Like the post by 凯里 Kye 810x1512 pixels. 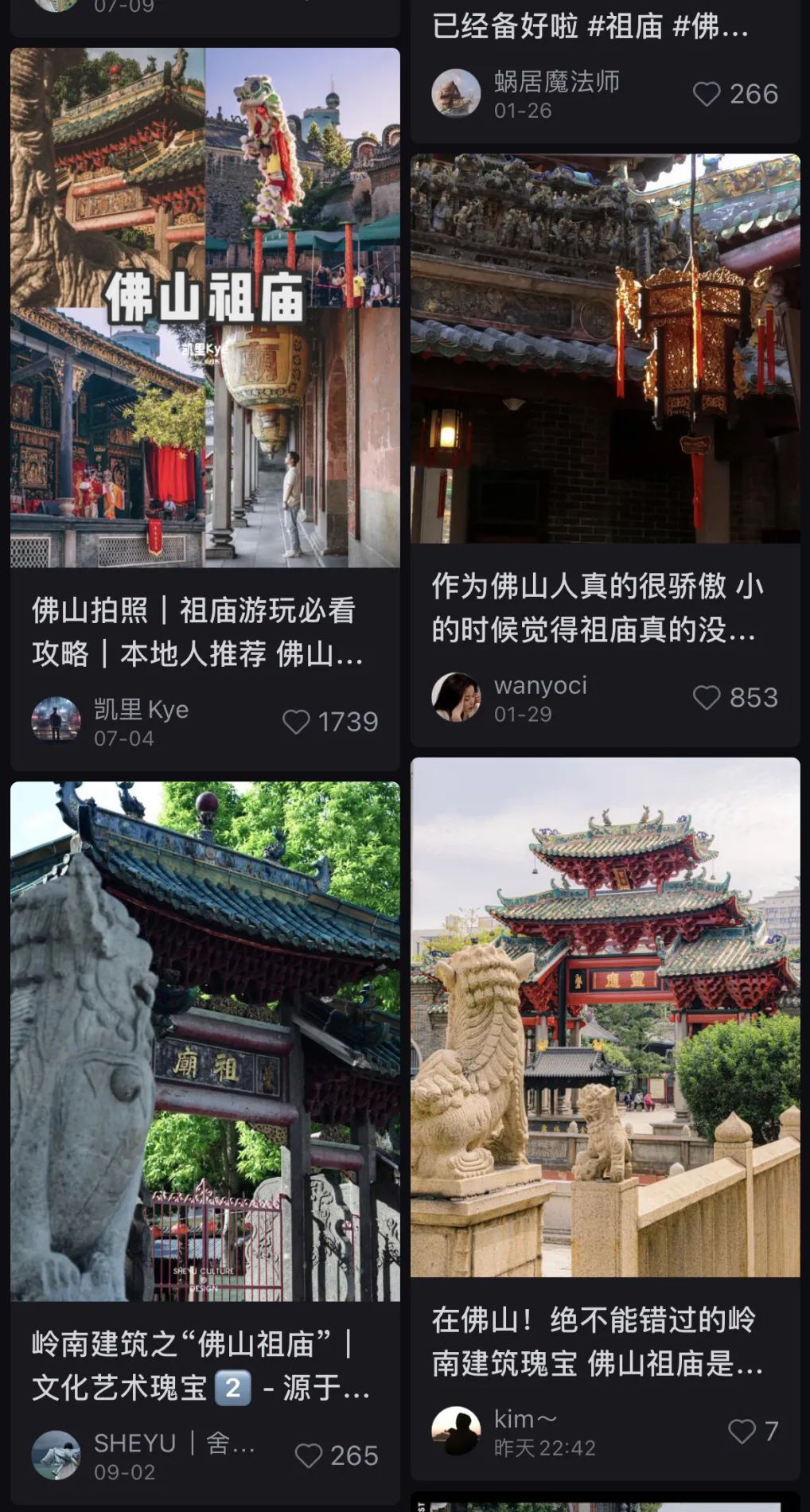click(x=296, y=722)
